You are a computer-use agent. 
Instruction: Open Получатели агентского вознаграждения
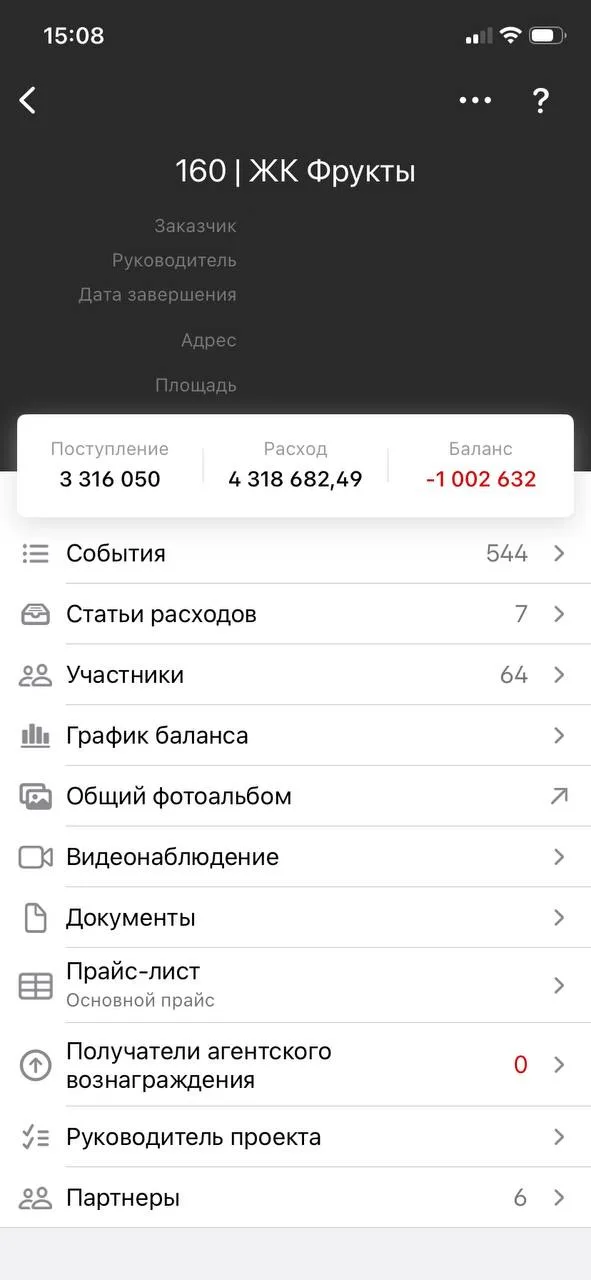coord(295,1065)
